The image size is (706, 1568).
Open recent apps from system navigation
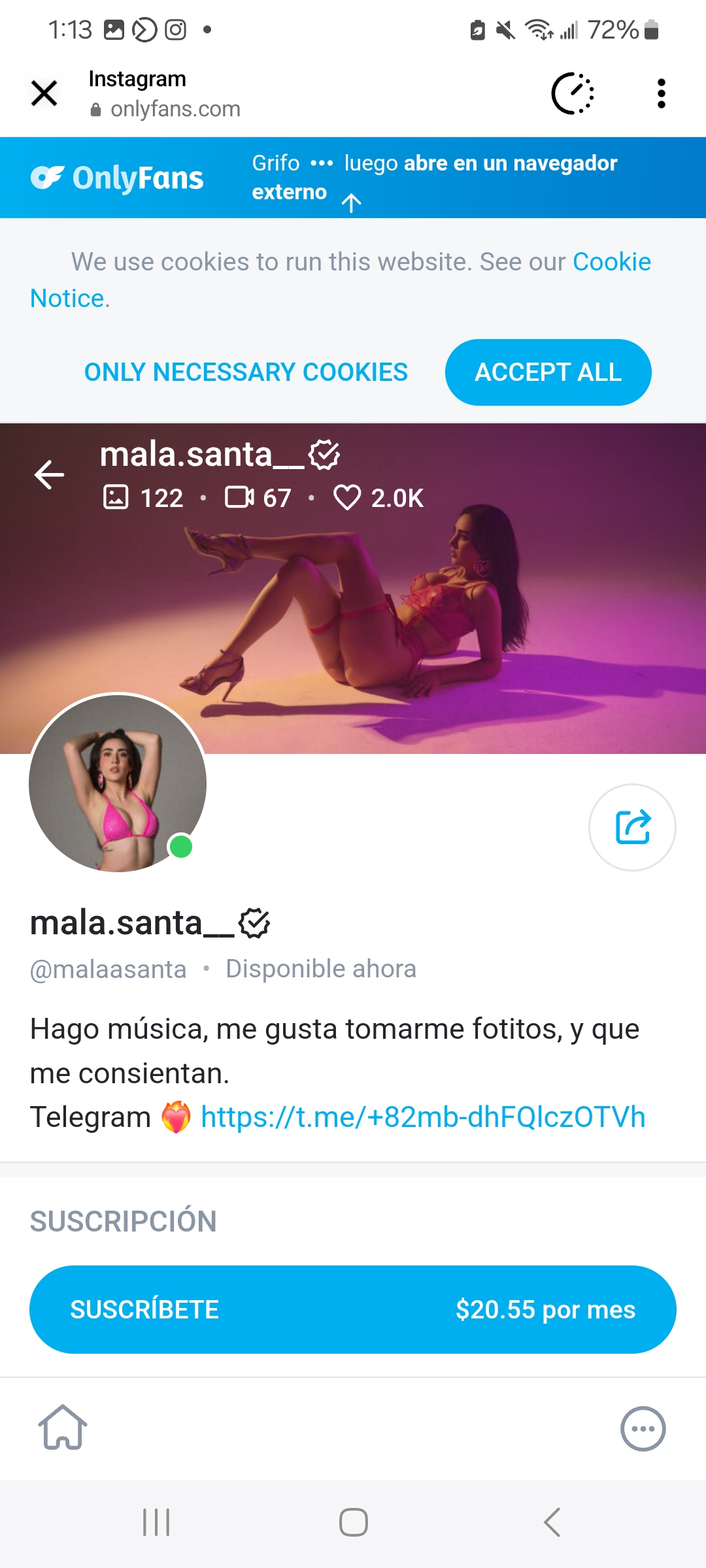click(x=156, y=1522)
